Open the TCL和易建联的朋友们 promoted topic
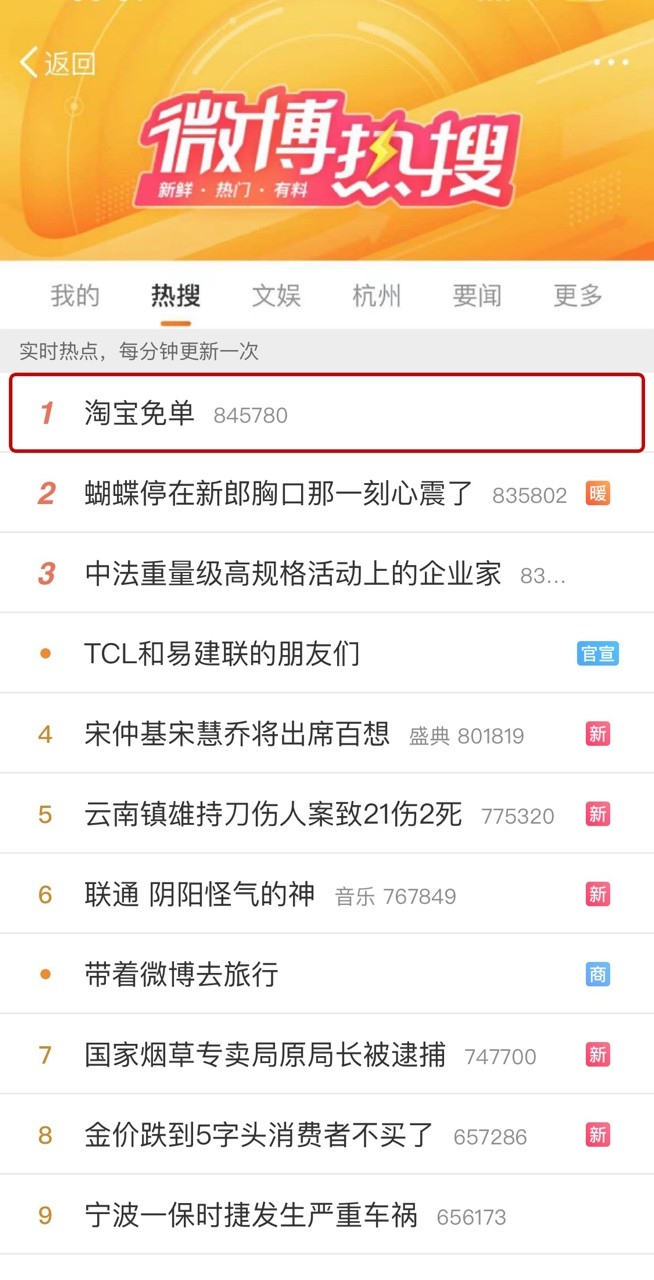 pyautogui.click(x=222, y=654)
